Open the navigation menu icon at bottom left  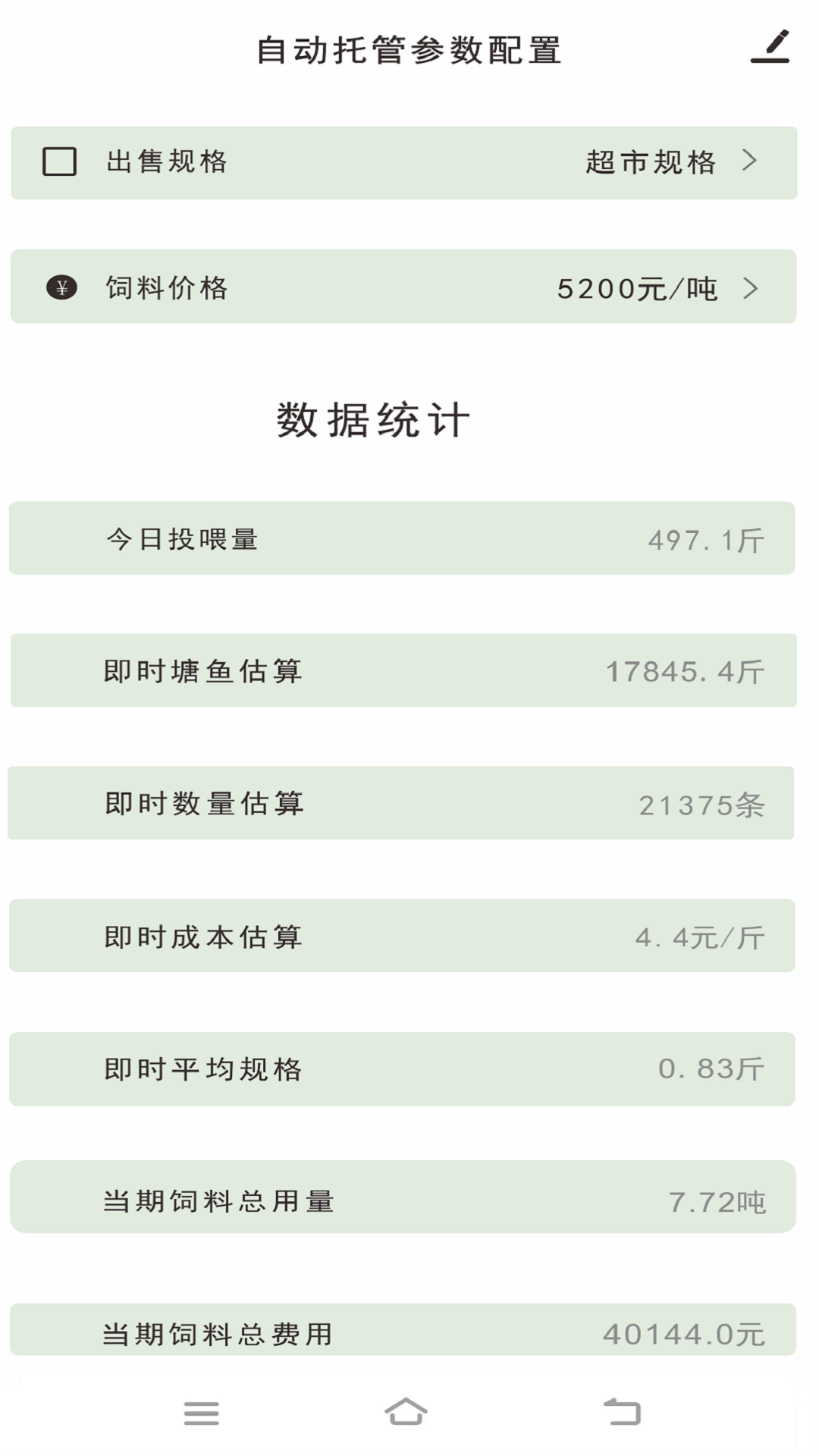201,1412
